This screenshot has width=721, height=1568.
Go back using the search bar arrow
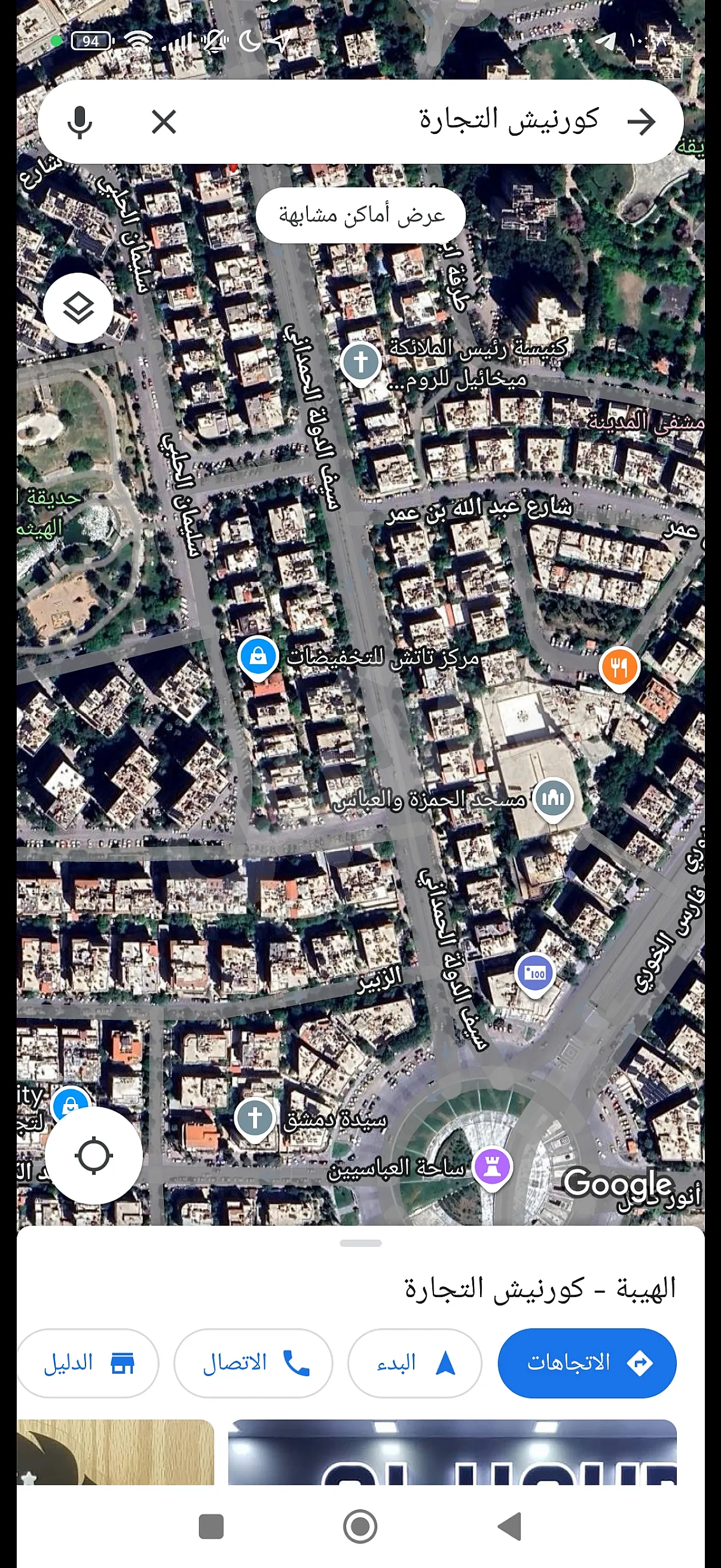[x=641, y=122]
